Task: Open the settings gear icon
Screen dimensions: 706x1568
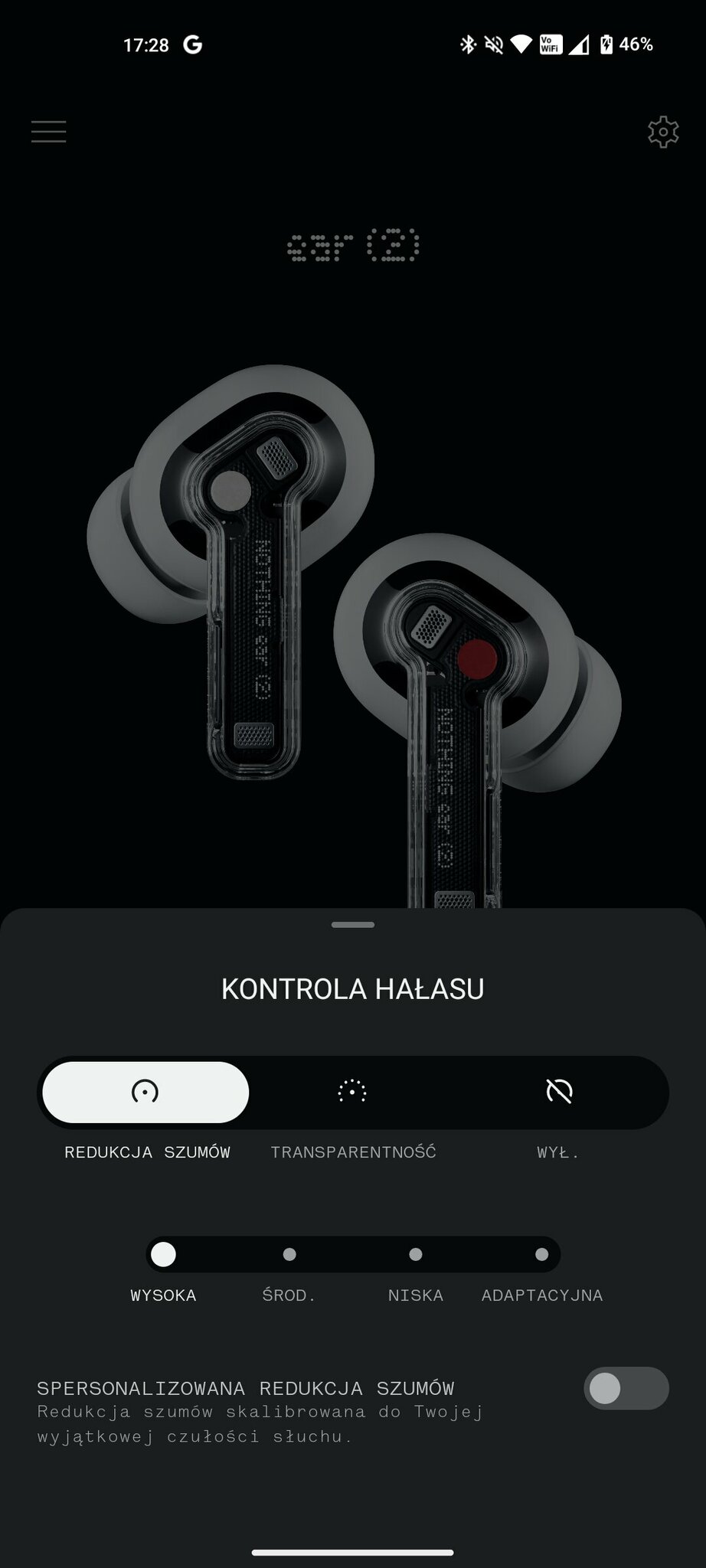Action: coord(662,132)
